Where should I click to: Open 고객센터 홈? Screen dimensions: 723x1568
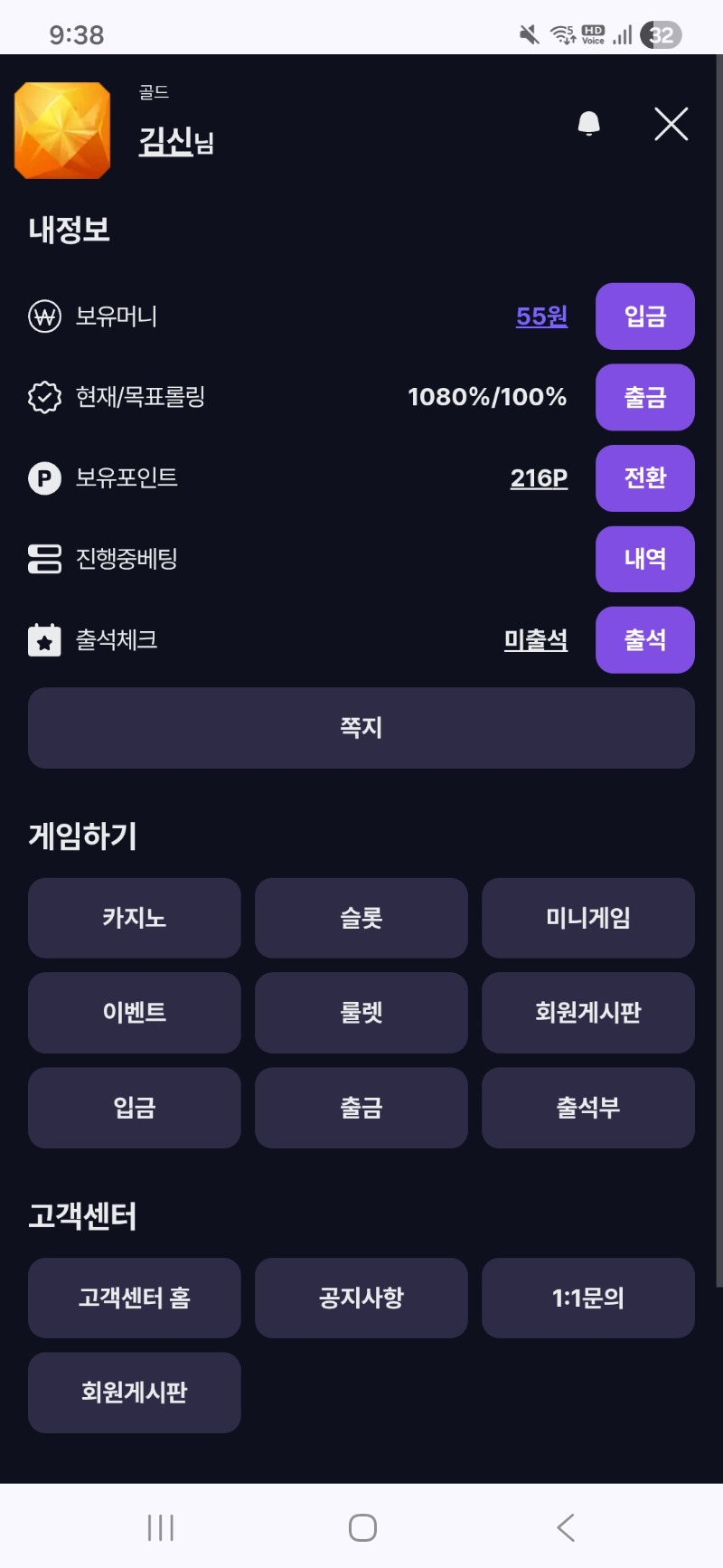tap(134, 1298)
